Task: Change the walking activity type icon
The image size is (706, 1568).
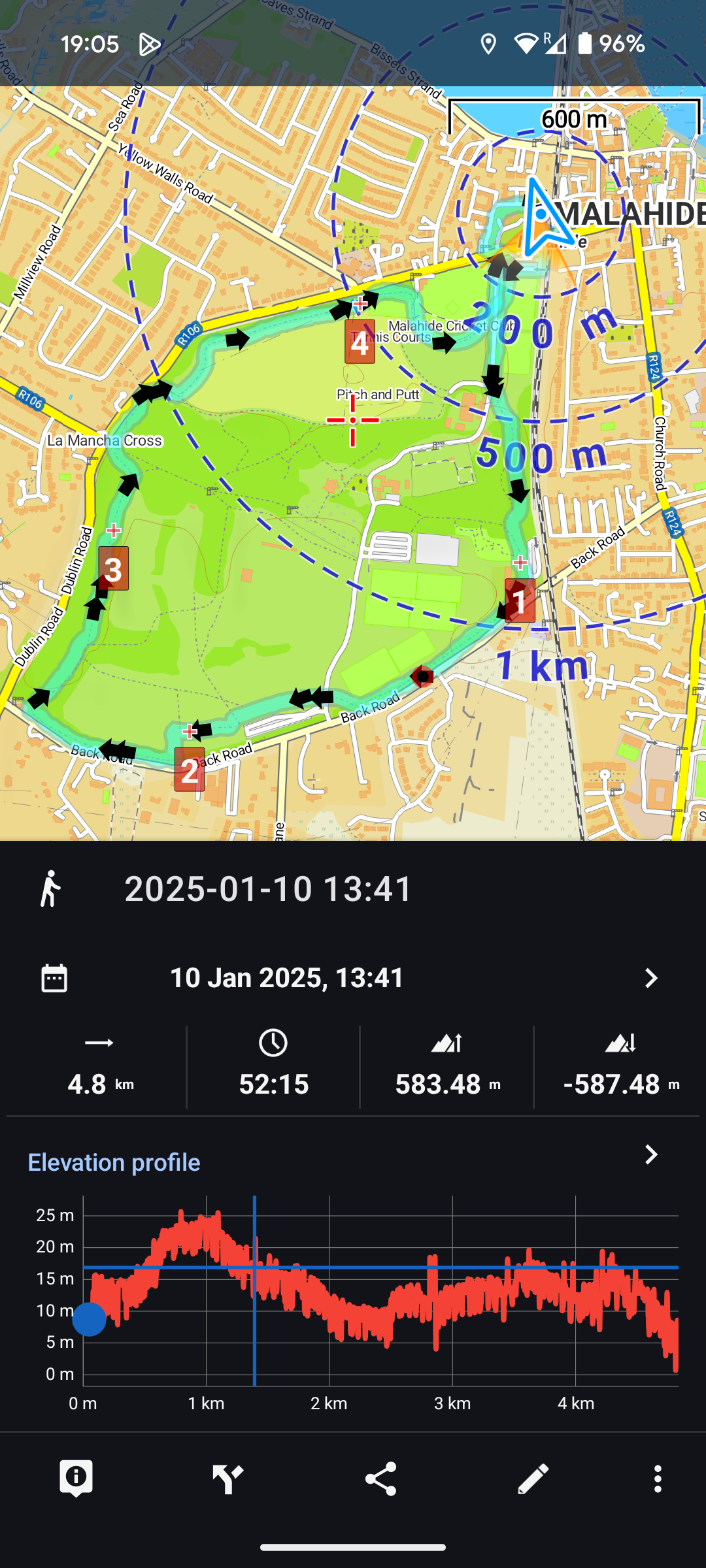Action: point(51,889)
